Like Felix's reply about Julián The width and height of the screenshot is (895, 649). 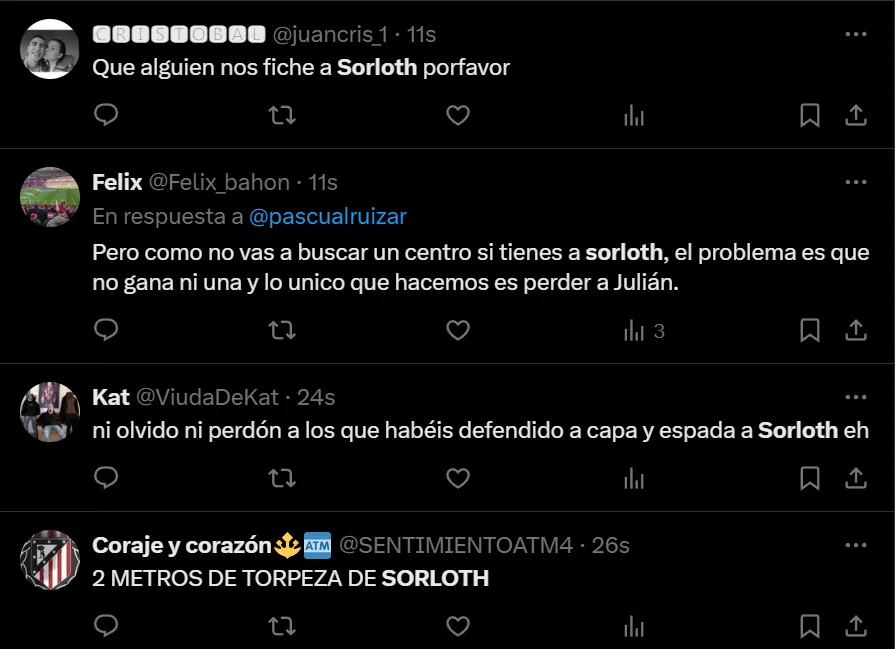pos(458,330)
